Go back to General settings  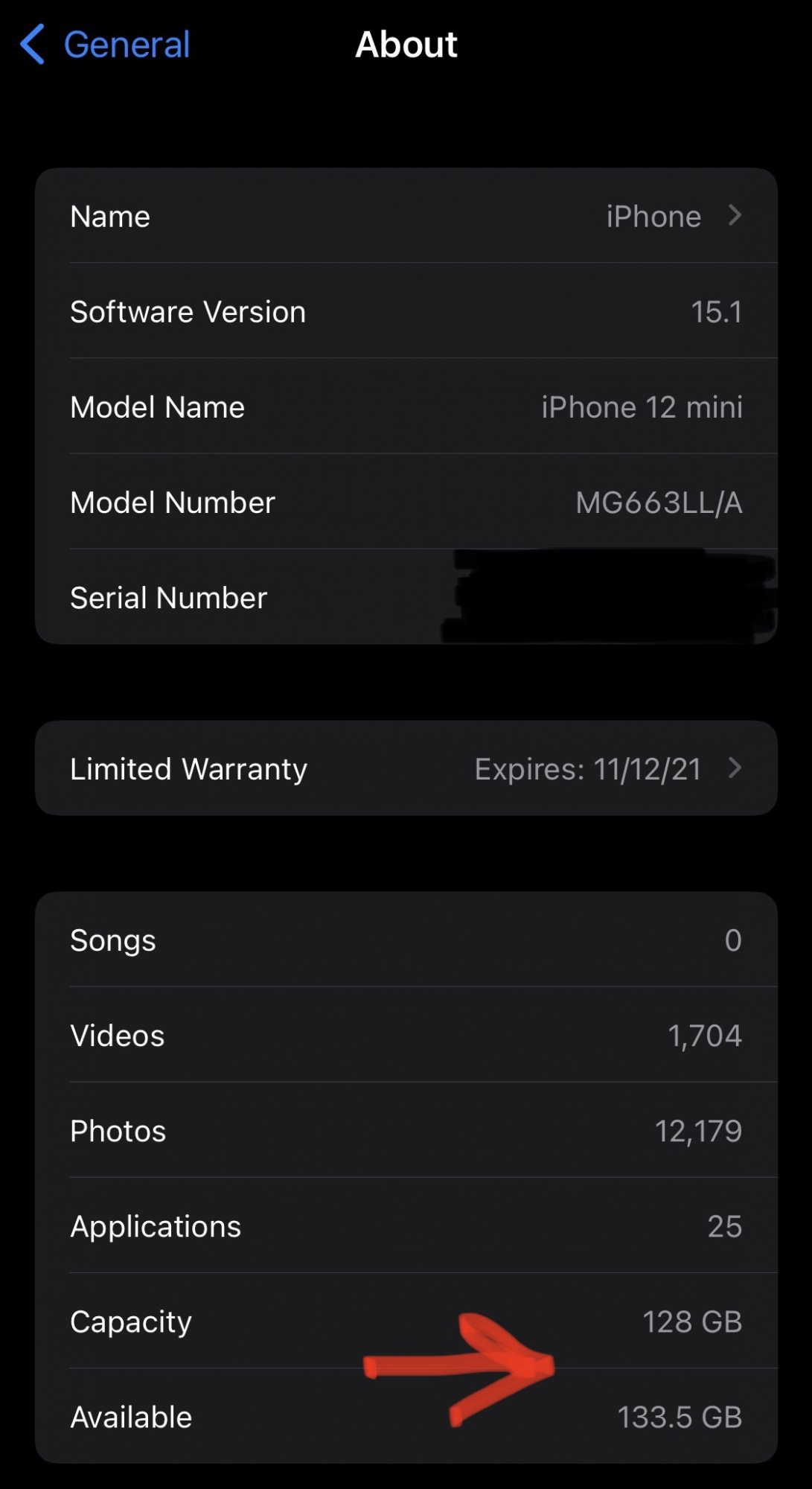click(106, 45)
